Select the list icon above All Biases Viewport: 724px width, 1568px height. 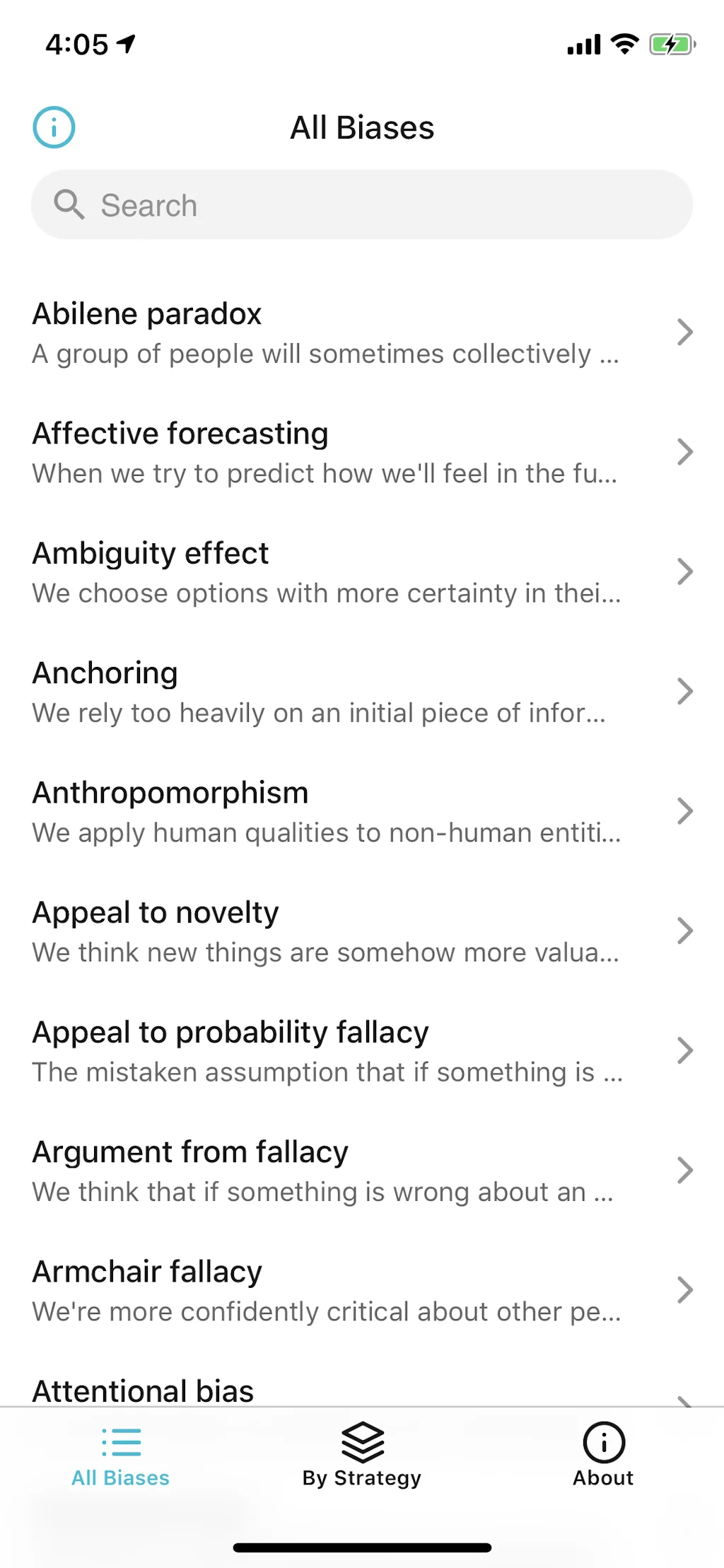120,1441
